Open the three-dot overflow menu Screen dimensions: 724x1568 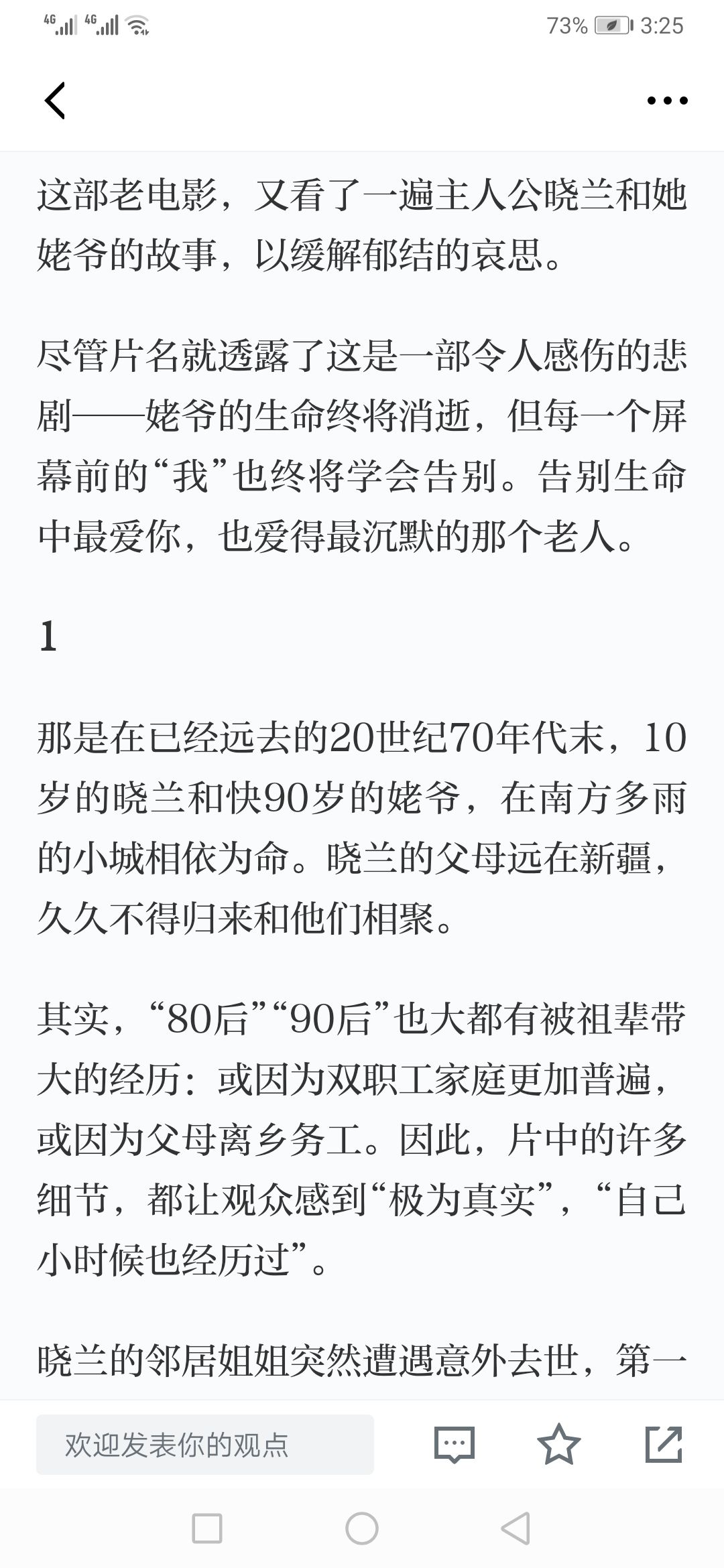point(667,101)
